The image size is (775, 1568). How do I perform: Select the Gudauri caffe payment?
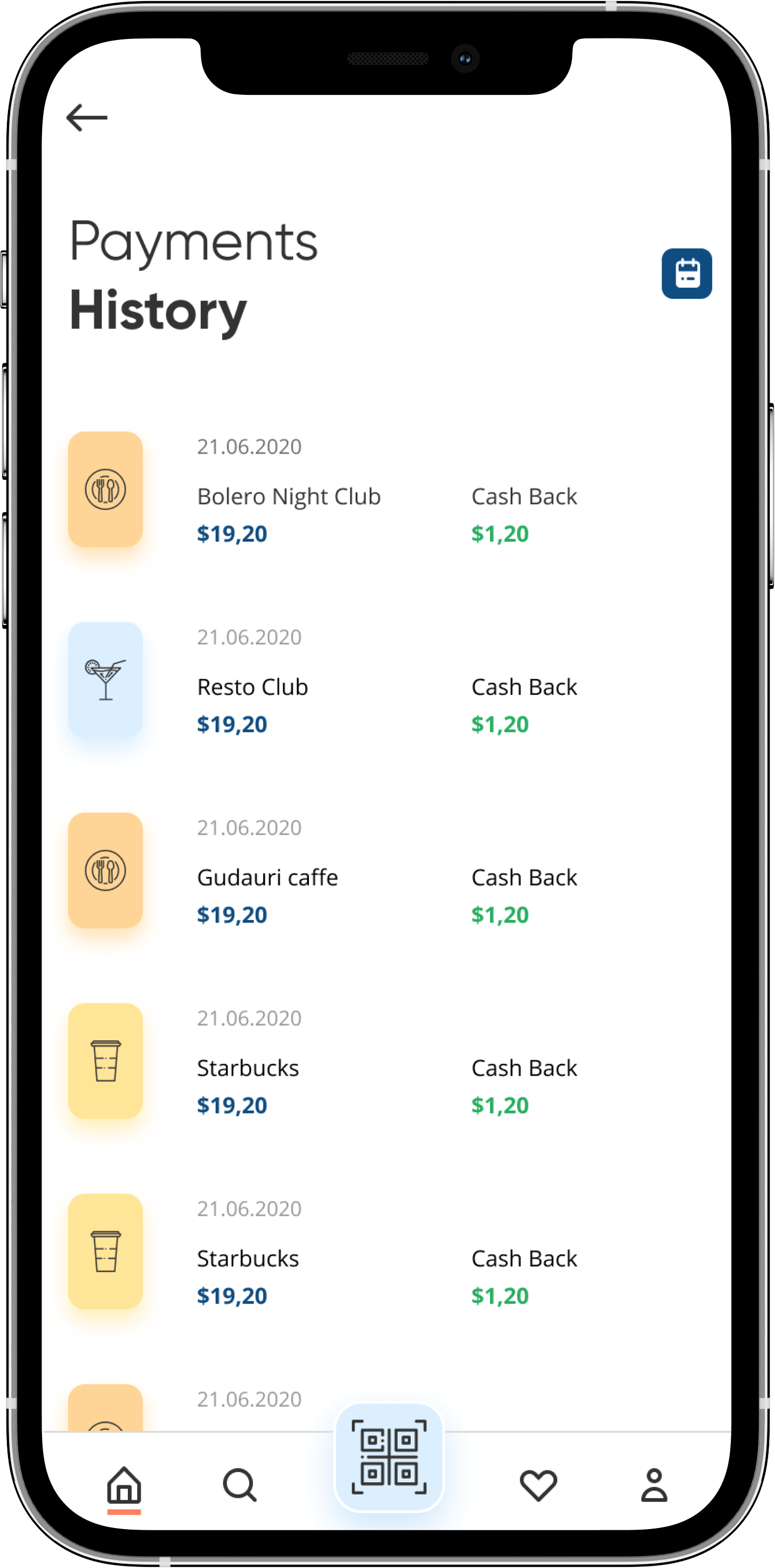click(267, 878)
